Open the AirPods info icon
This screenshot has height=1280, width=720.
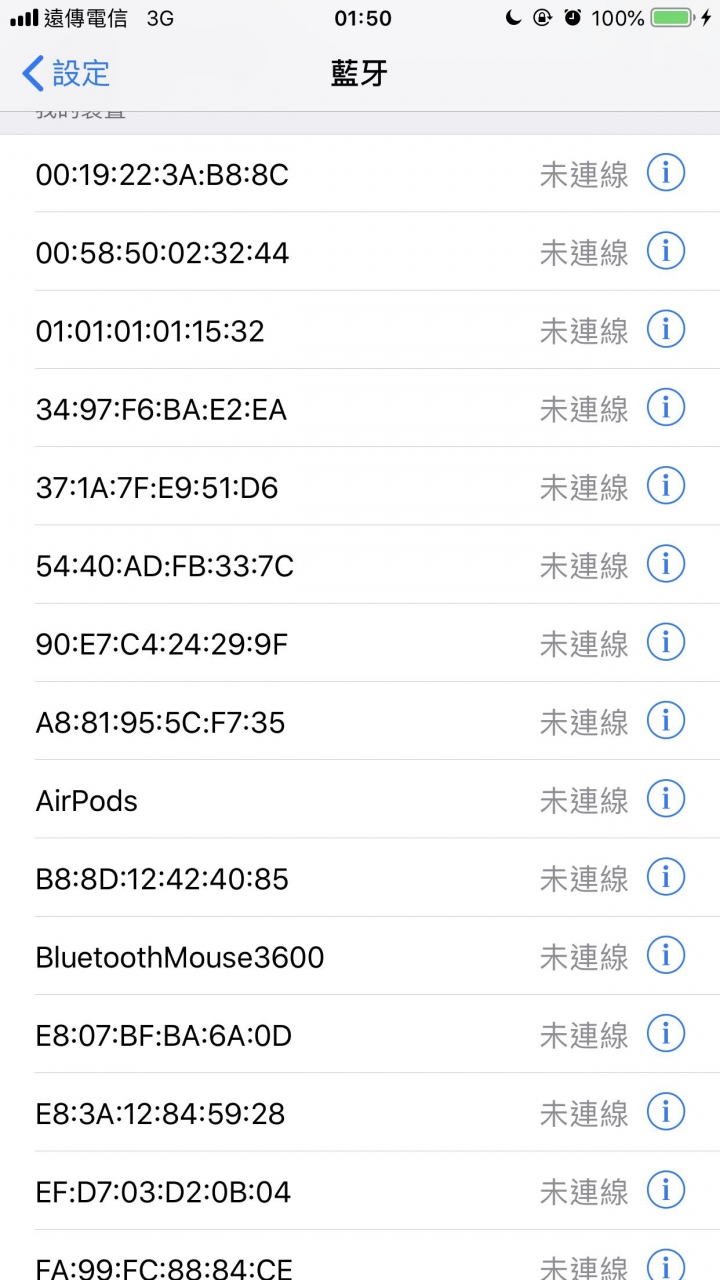[666, 799]
